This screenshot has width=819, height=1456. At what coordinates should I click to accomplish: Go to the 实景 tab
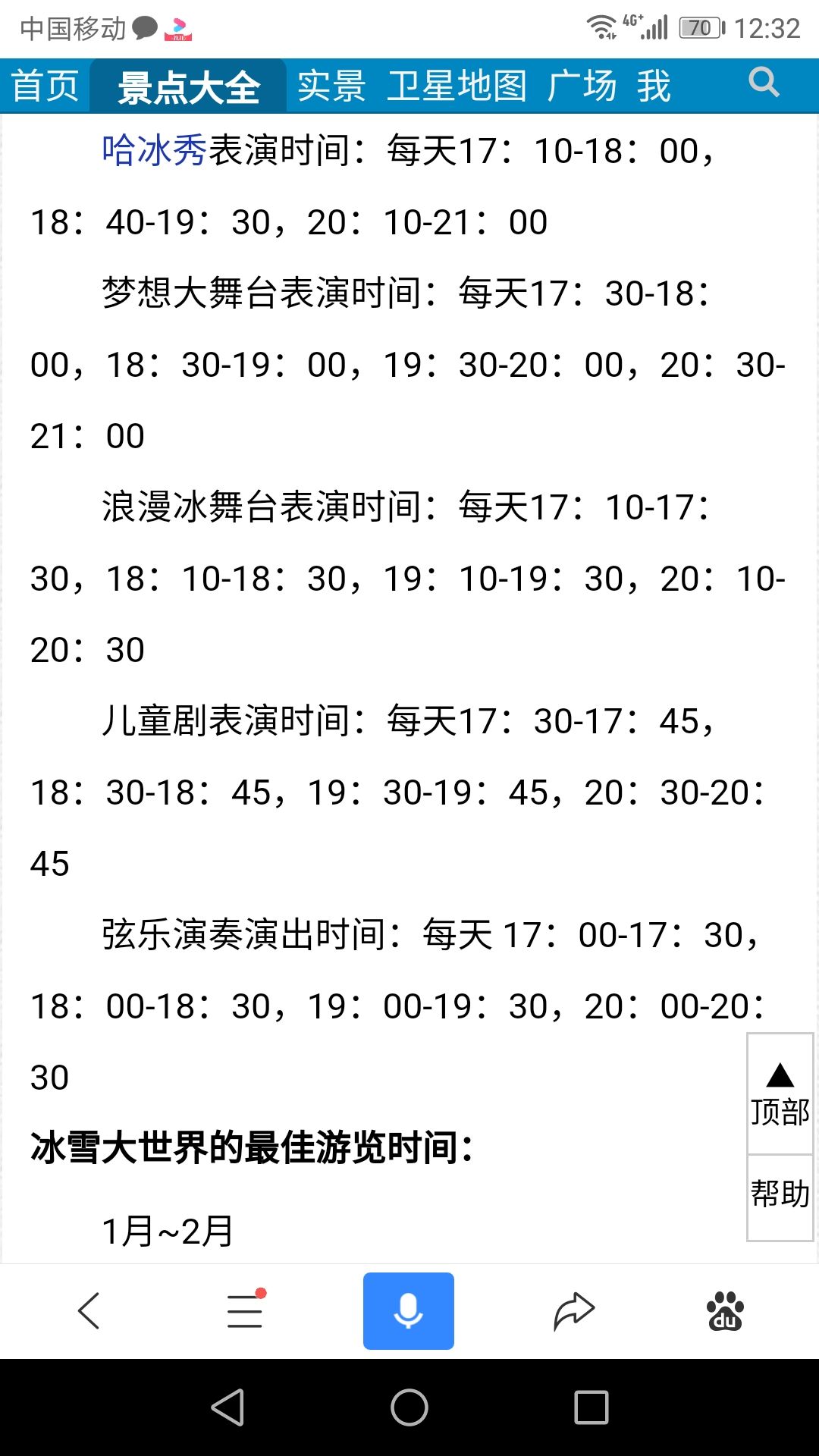coord(331,86)
